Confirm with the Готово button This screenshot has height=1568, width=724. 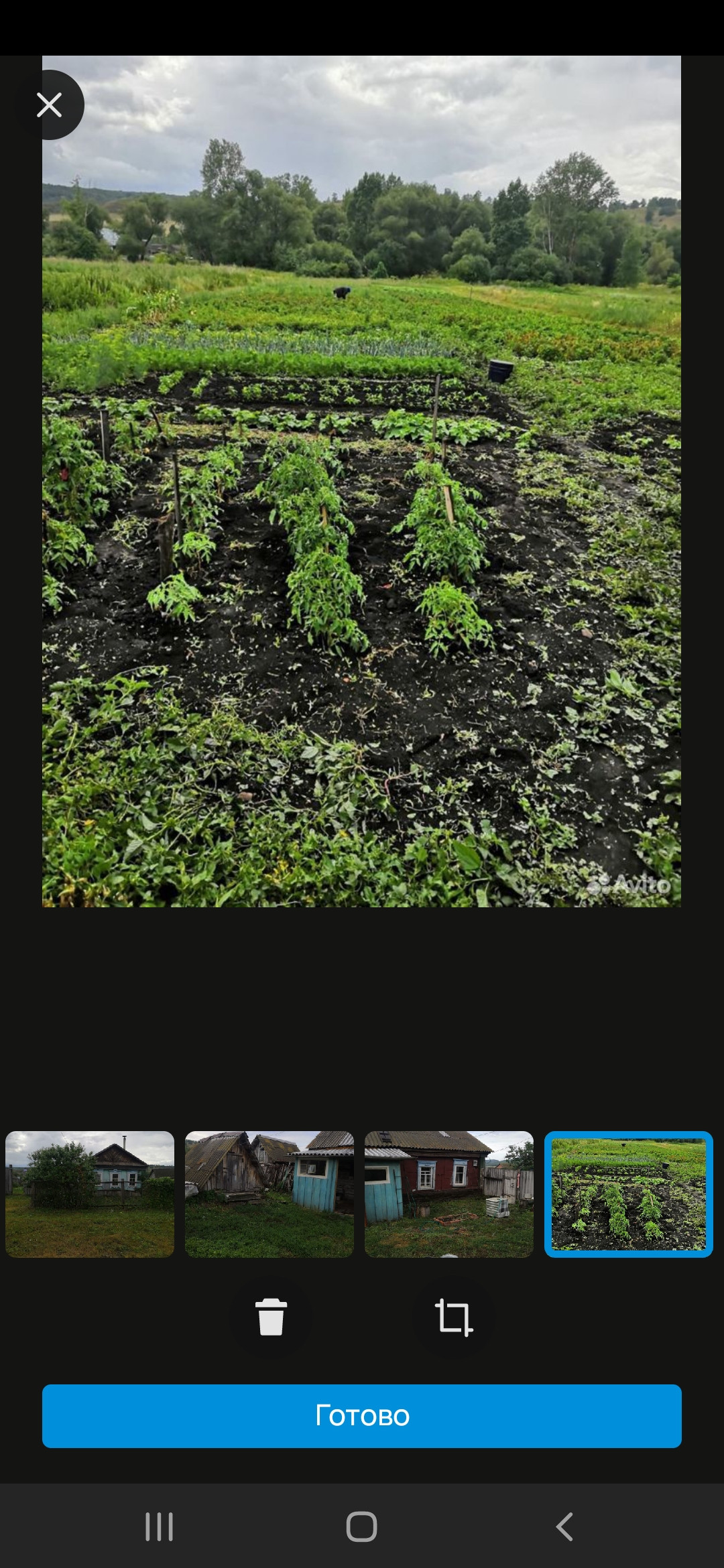click(362, 1416)
